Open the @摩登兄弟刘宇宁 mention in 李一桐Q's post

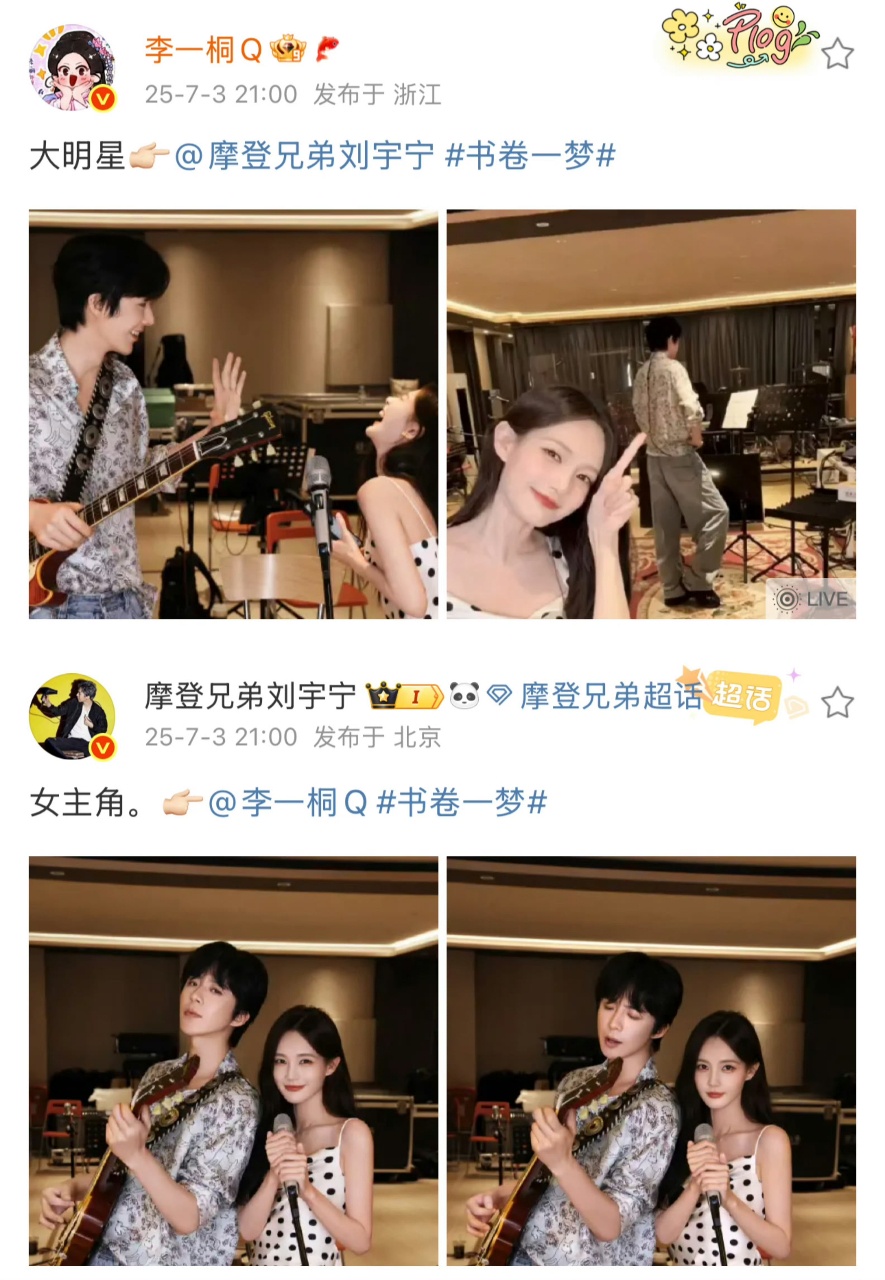tap(304, 156)
